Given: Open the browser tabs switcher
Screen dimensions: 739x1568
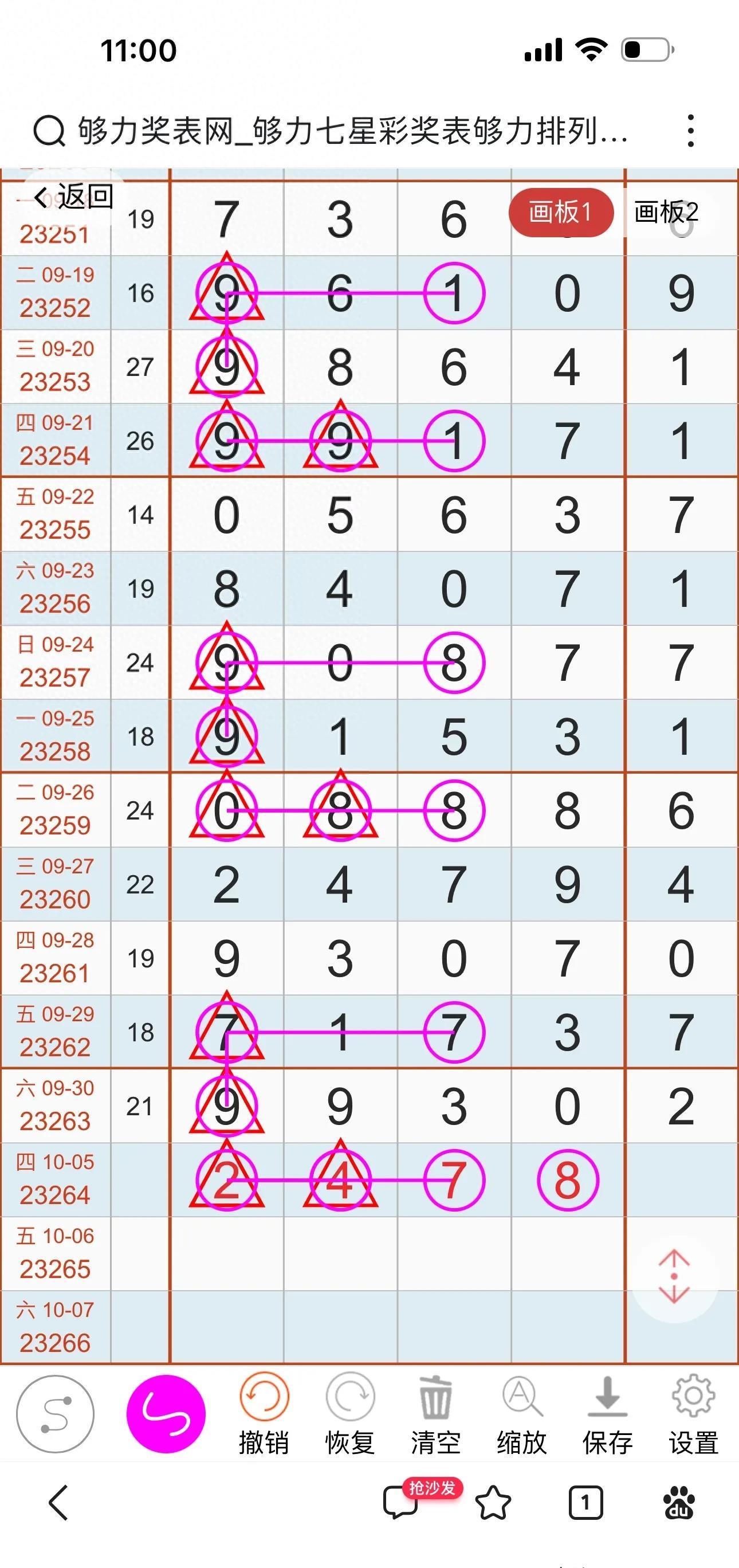Looking at the screenshot, I should coord(585,1503).
